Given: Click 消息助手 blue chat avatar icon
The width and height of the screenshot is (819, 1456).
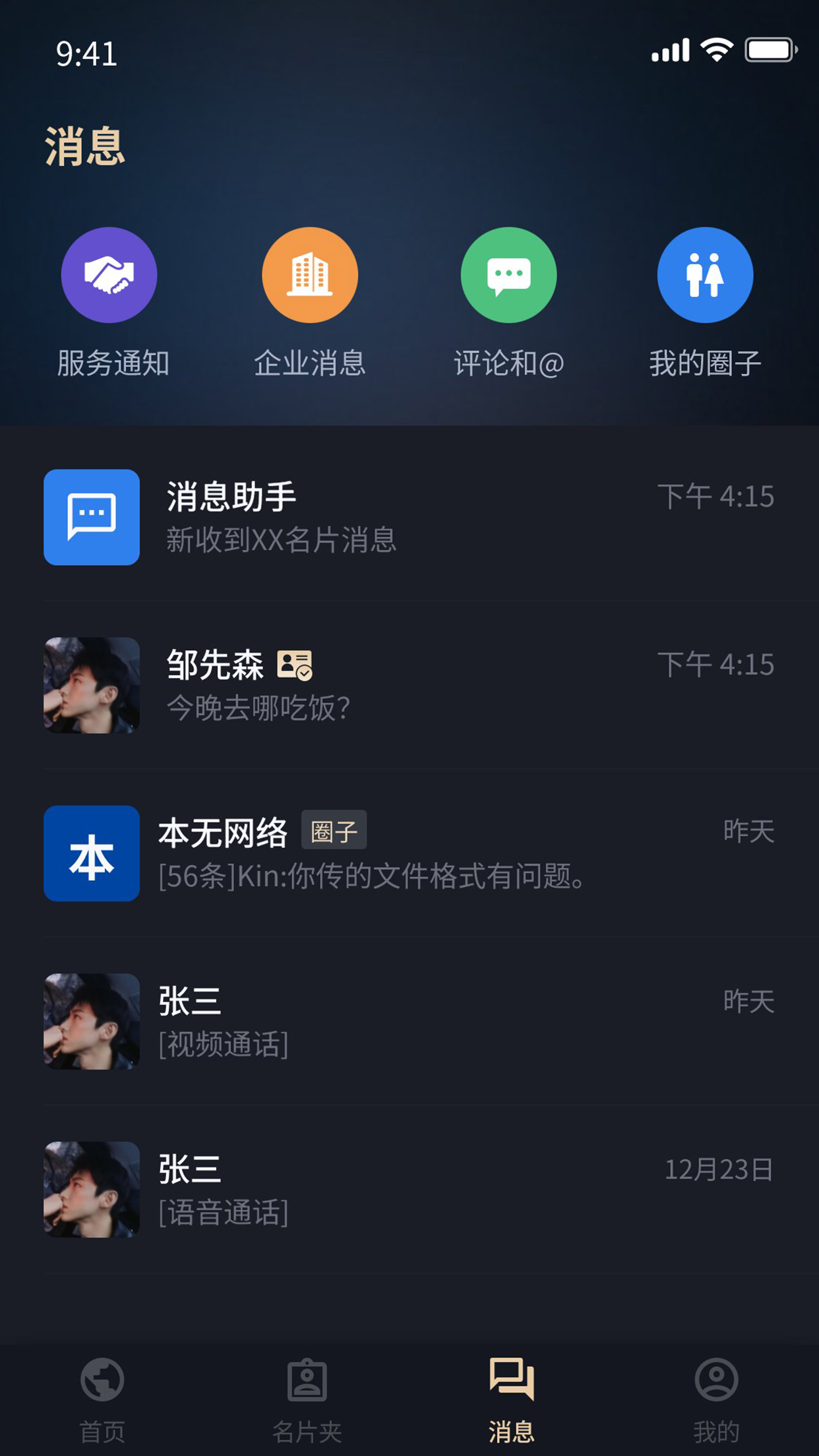Looking at the screenshot, I should point(91,518).
